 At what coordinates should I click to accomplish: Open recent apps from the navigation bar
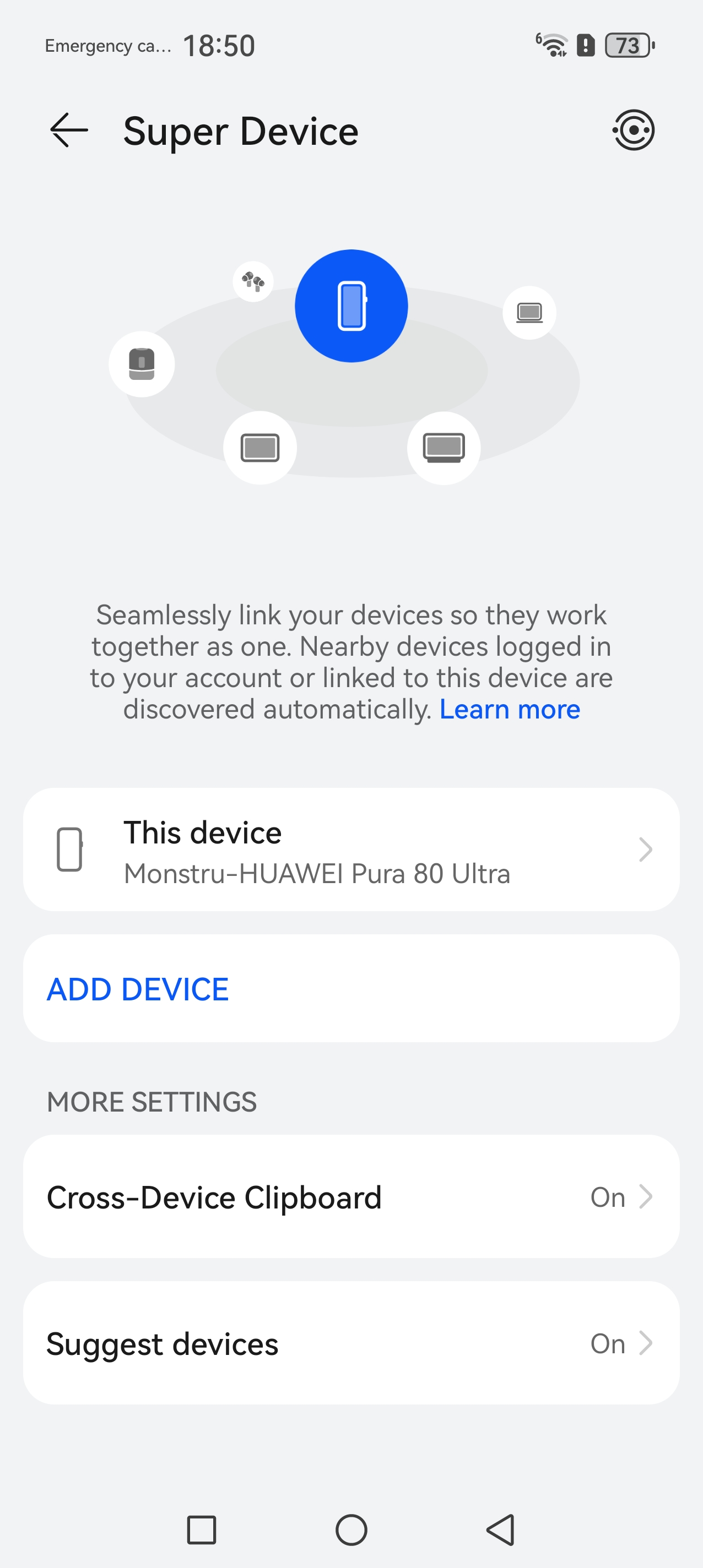202,1529
